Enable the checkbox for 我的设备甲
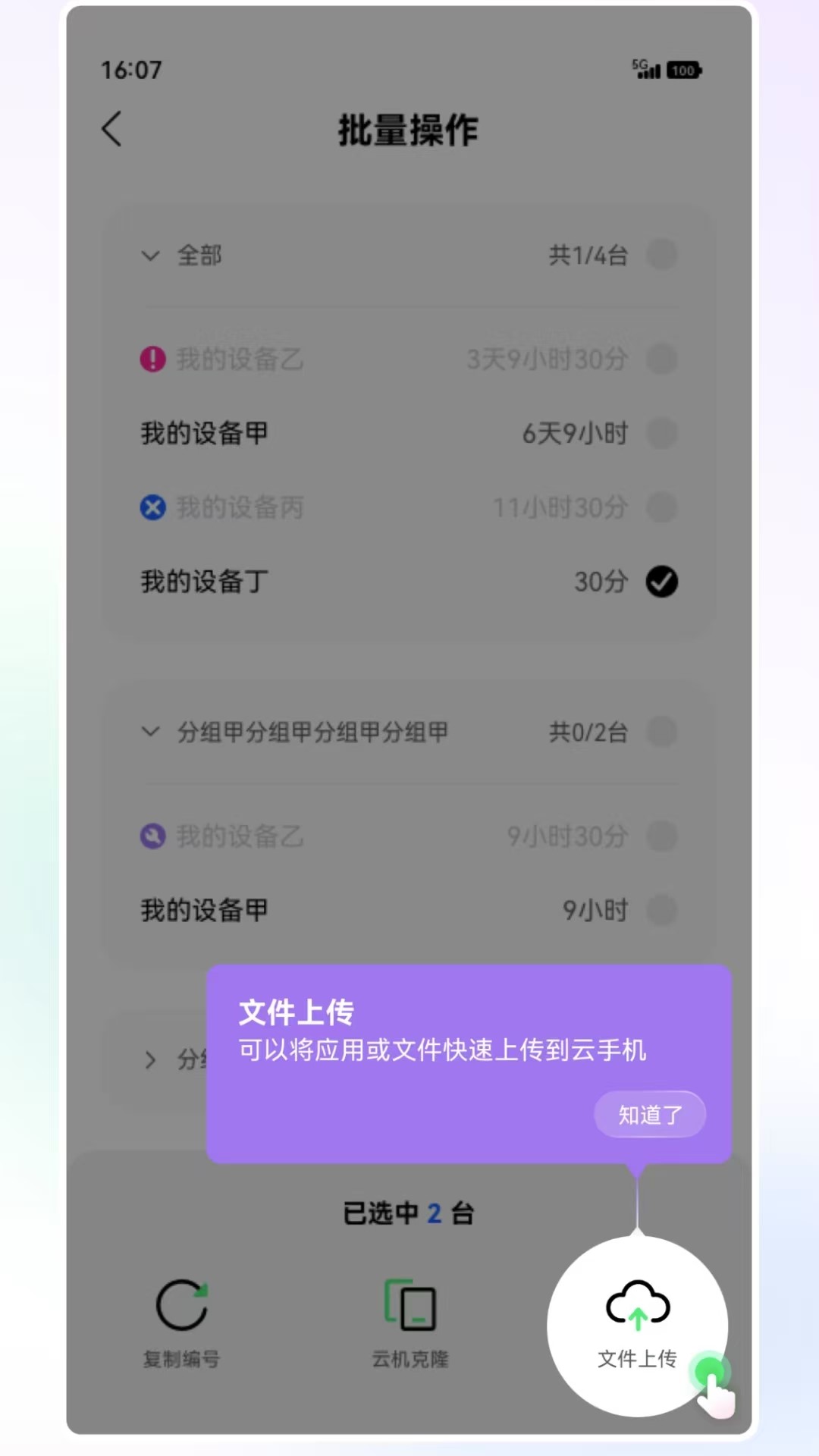 [x=661, y=433]
